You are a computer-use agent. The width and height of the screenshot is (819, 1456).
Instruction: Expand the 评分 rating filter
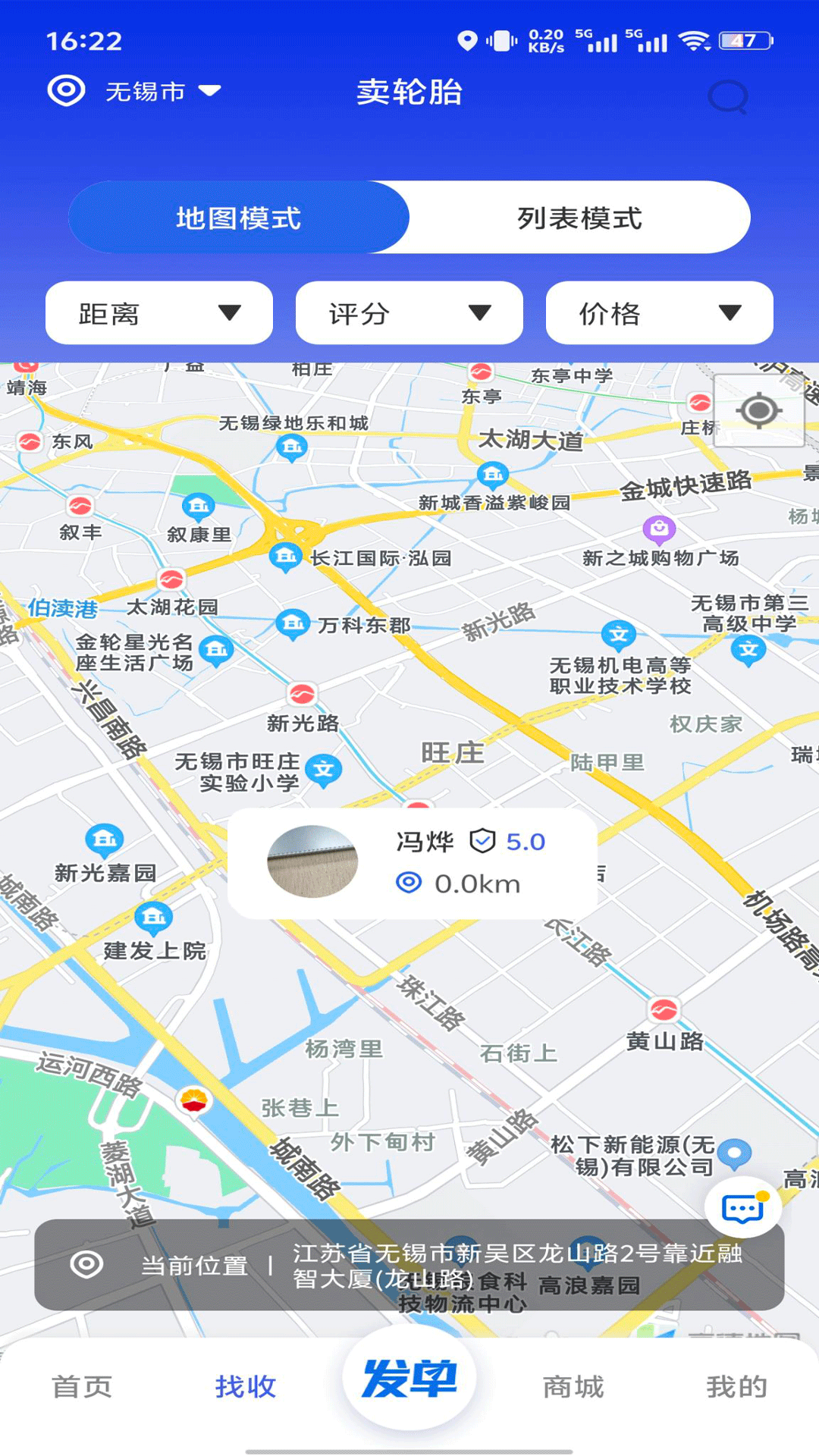[409, 312]
